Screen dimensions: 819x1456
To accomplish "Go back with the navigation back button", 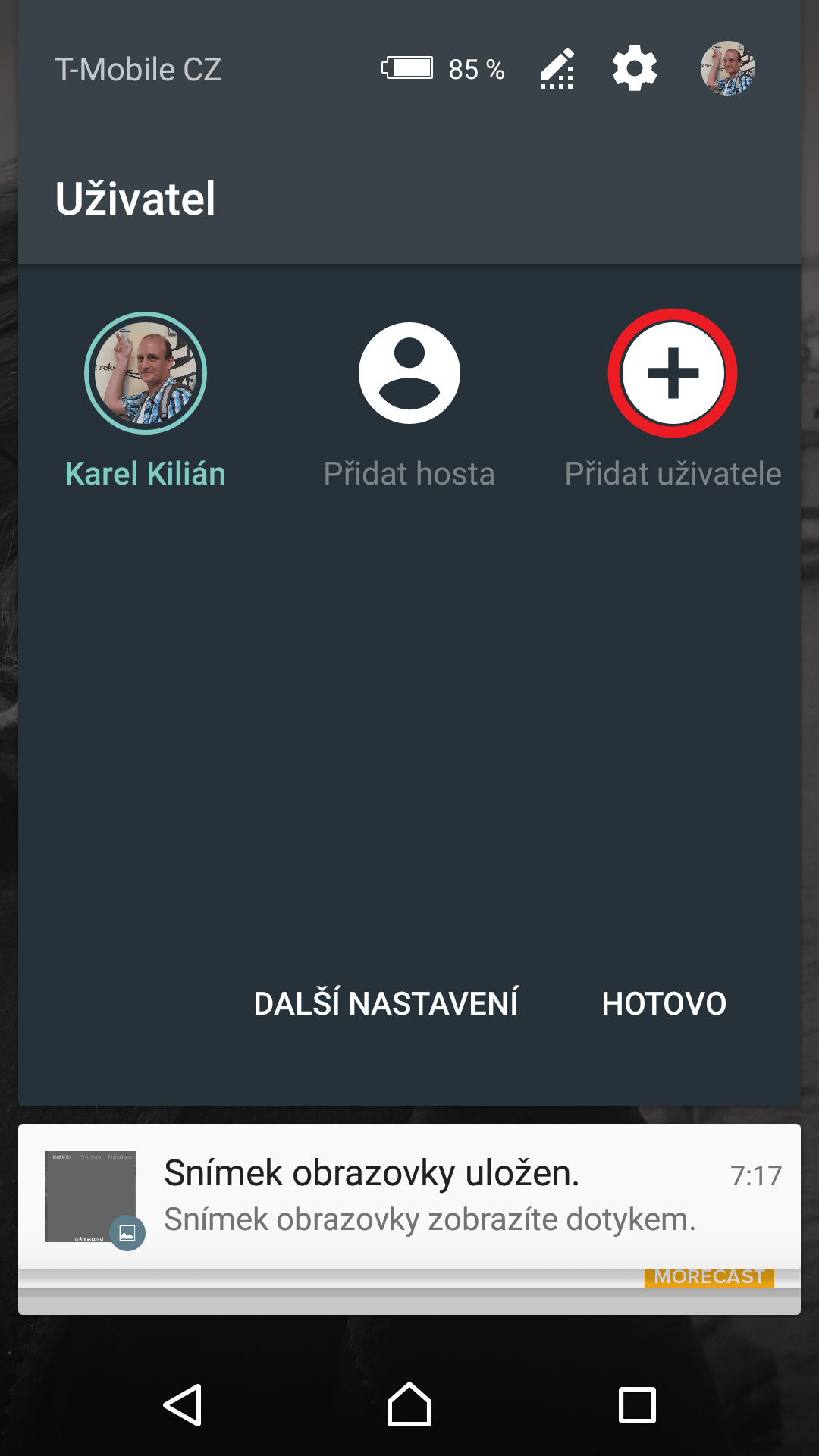I will pyautogui.click(x=183, y=1405).
